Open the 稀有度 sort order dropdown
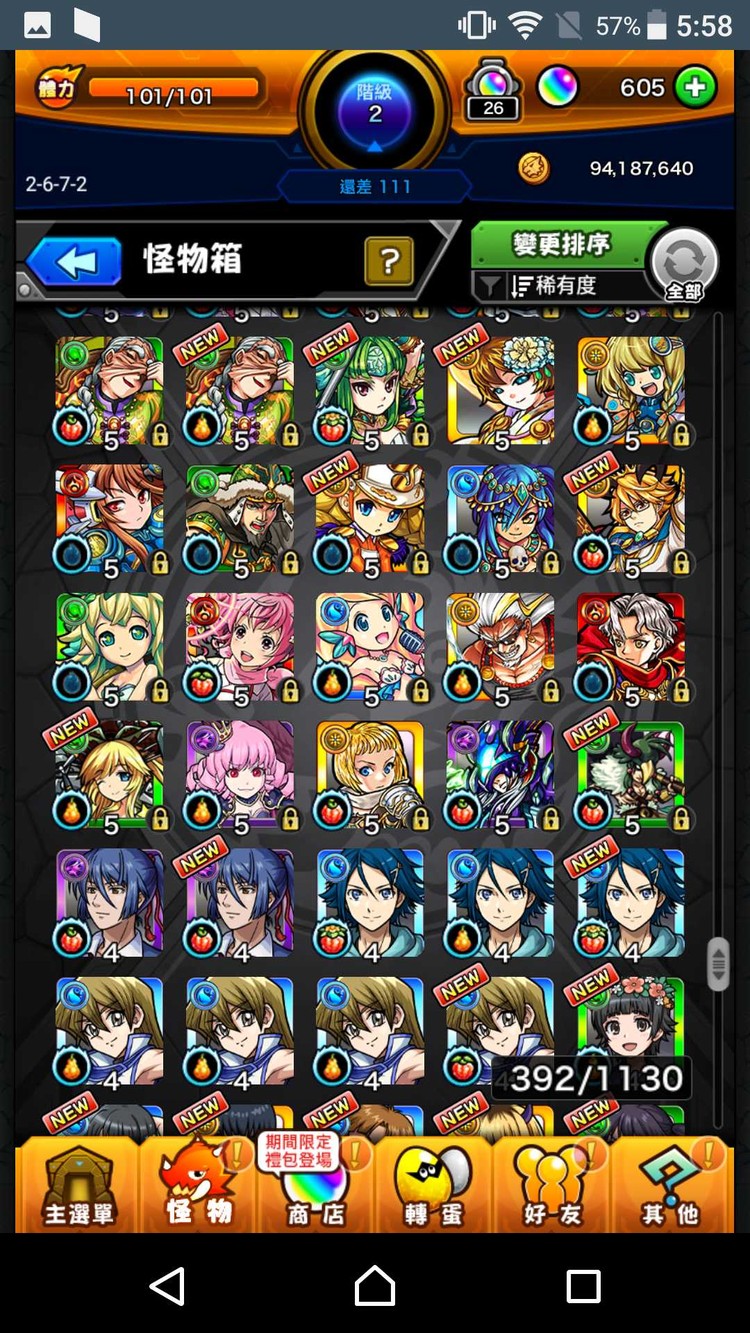This screenshot has width=750, height=1333. click(558, 286)
